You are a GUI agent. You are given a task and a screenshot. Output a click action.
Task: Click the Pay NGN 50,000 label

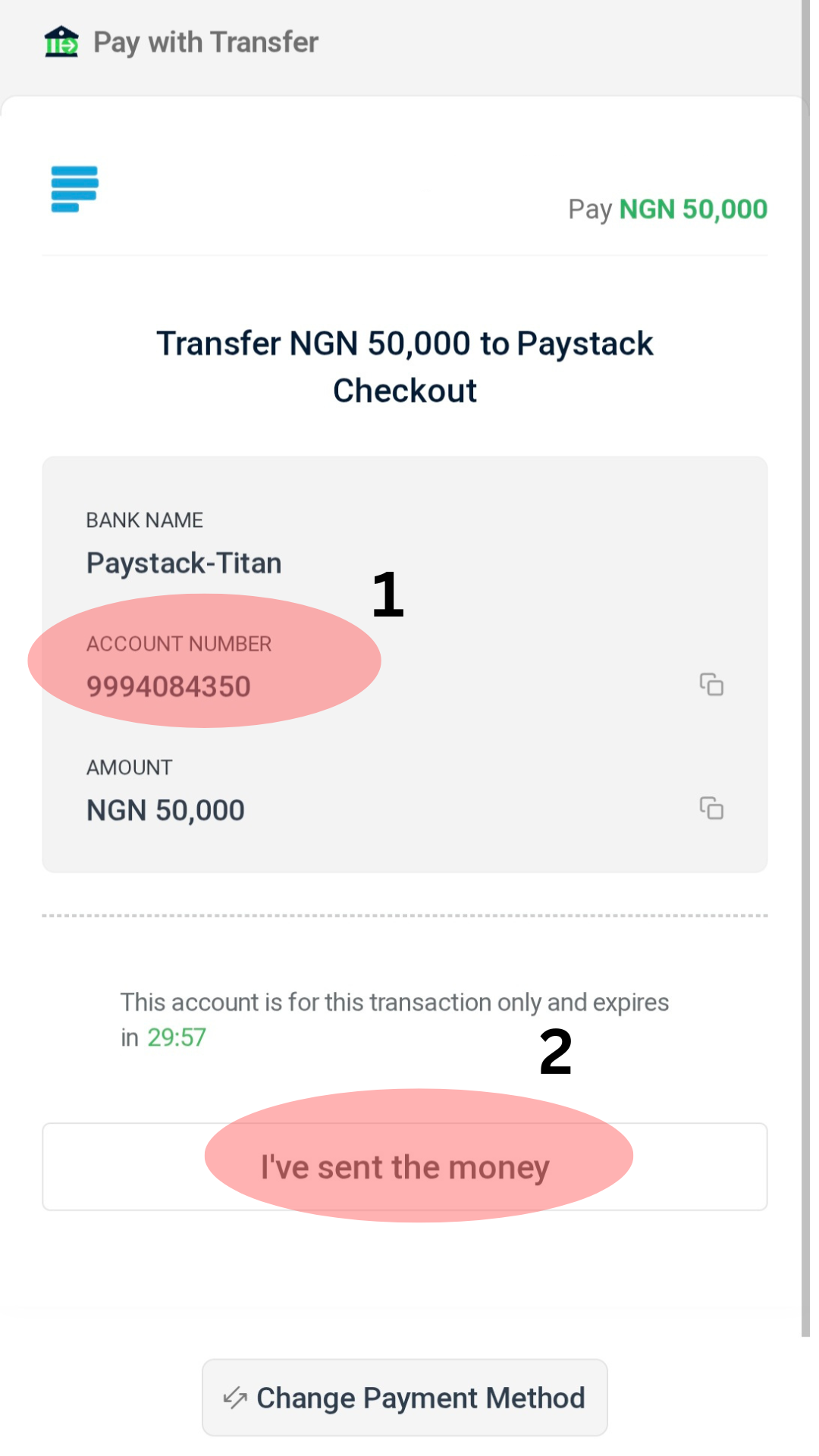(667, 209)
